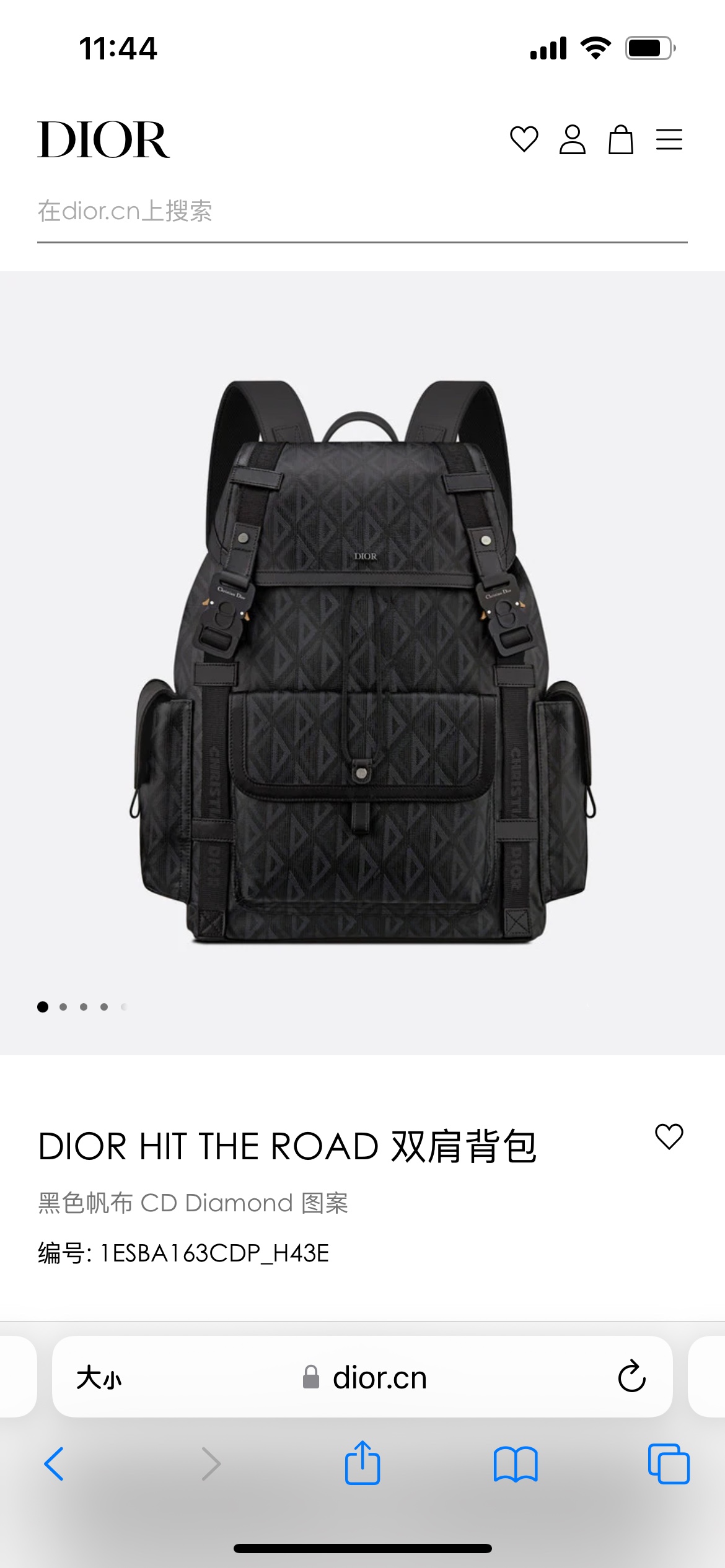Open the shopping bag
This screenshot has width=725, height=1568.
click(620, 139)
